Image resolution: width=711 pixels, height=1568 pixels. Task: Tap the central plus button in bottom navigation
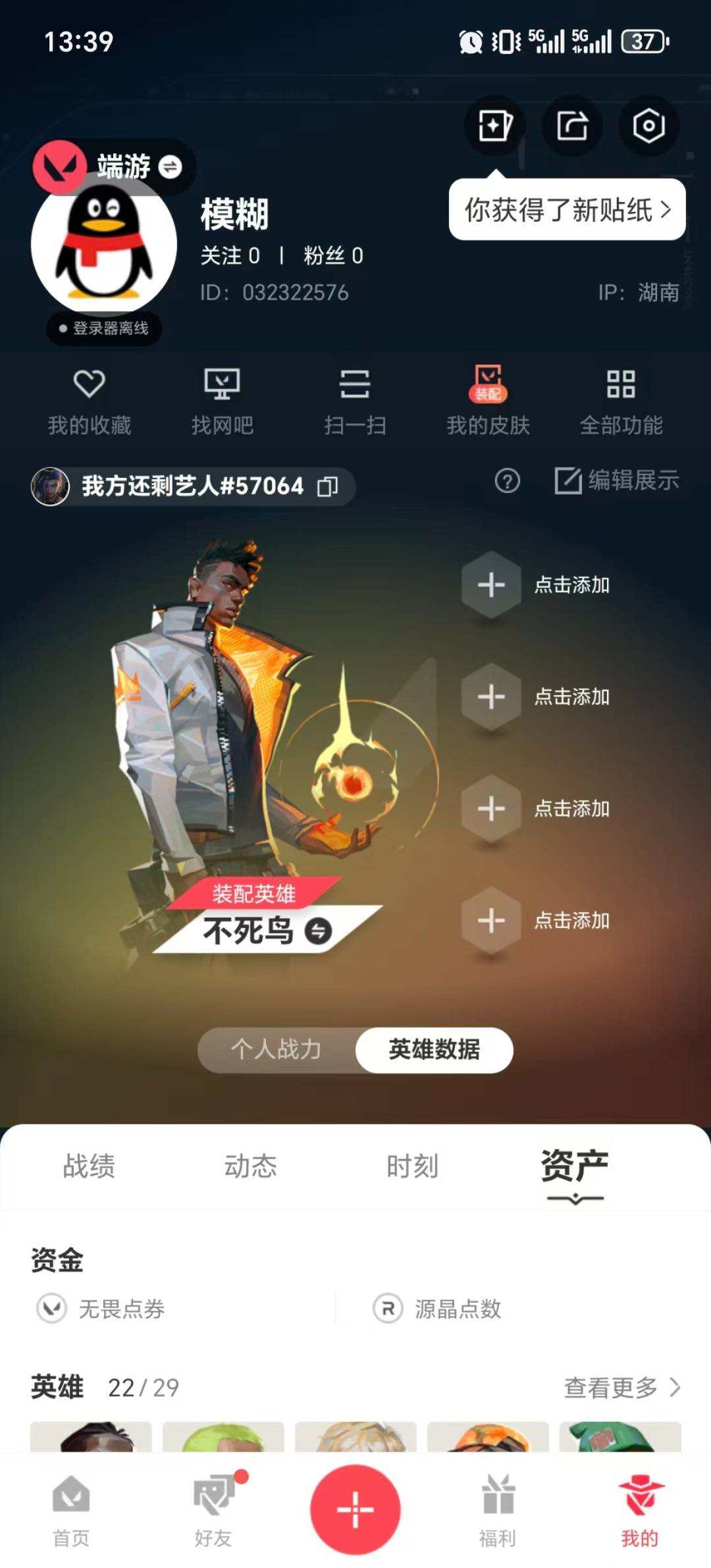click(355, 1511)
